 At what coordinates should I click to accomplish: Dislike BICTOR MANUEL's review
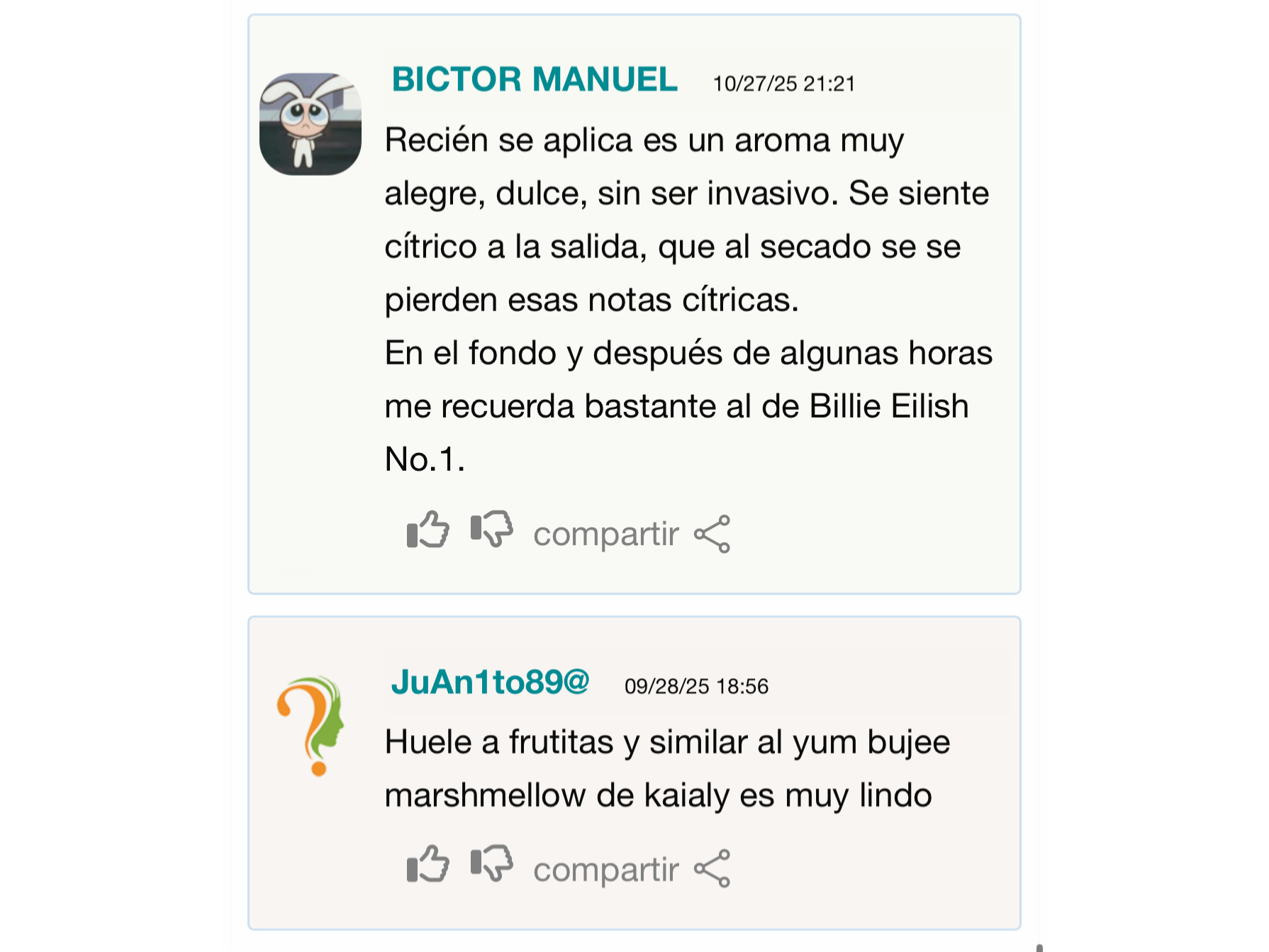tap(491, 529)
